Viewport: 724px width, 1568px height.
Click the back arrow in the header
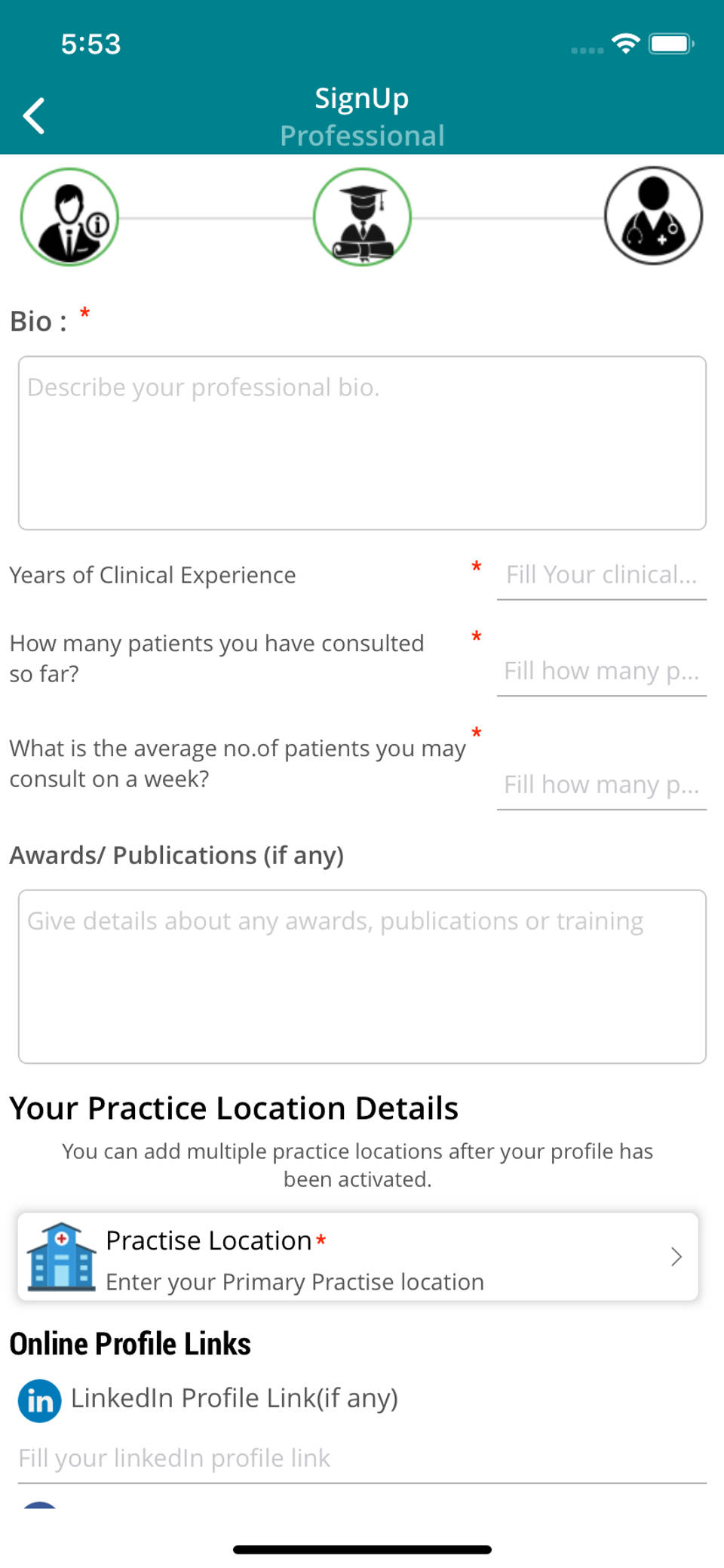point(33,115)
